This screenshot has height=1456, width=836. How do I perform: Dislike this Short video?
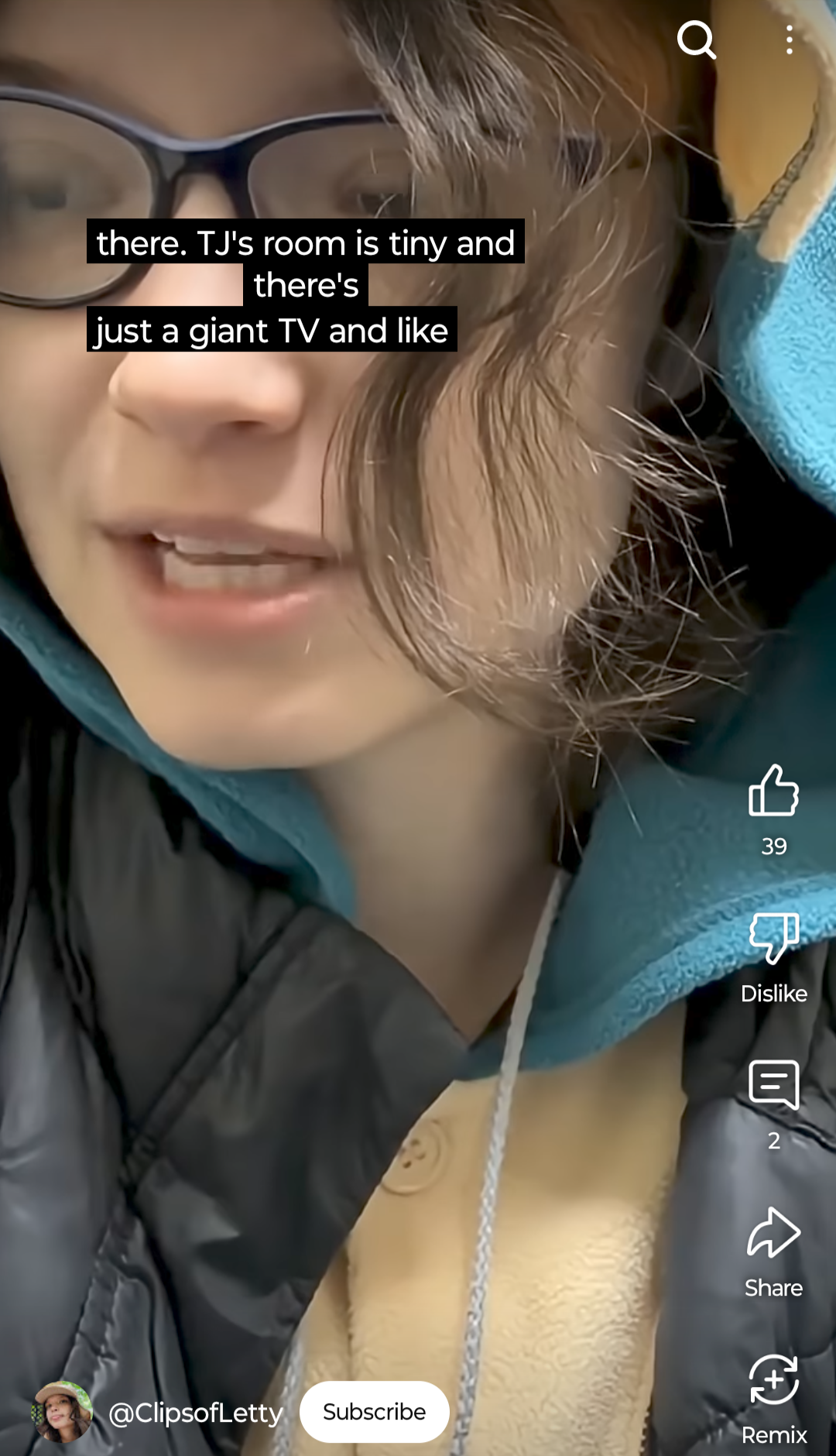(x=773, y=939)
